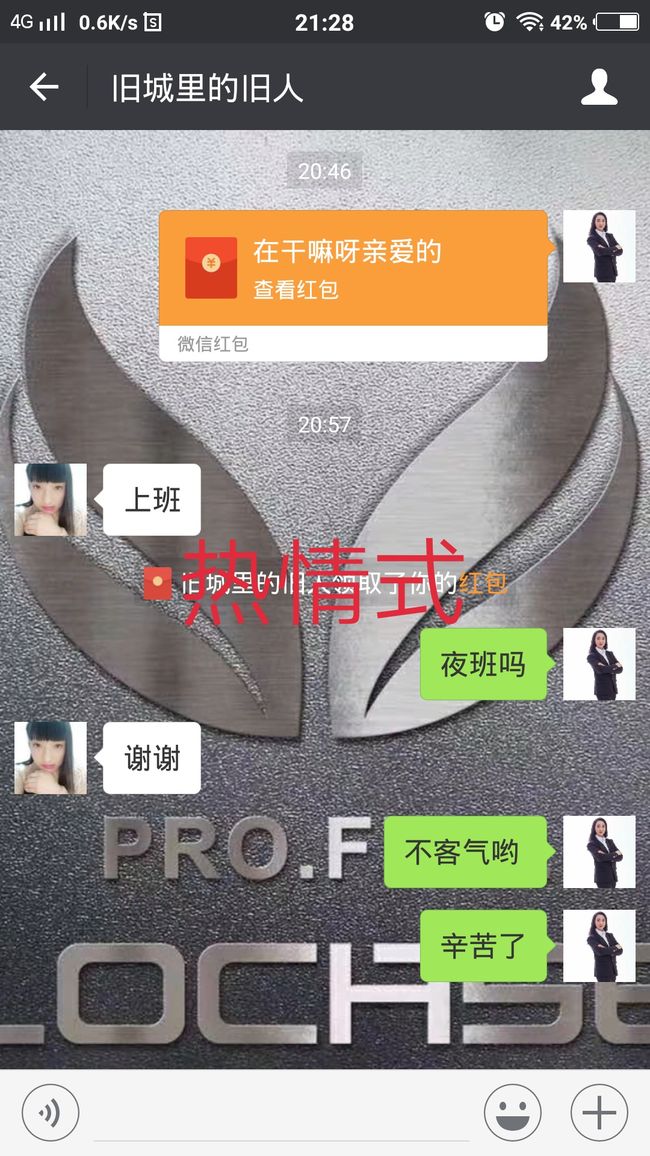650x1156 pixels.
Task: Tap the orange 红包 link in notice
Action: (x=483, y=583)
